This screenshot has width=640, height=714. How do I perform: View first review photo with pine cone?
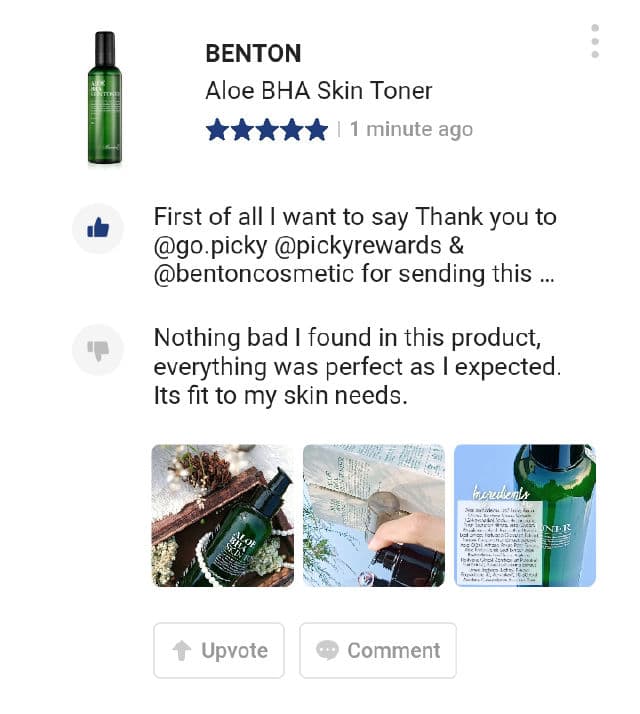coord(223,516)
